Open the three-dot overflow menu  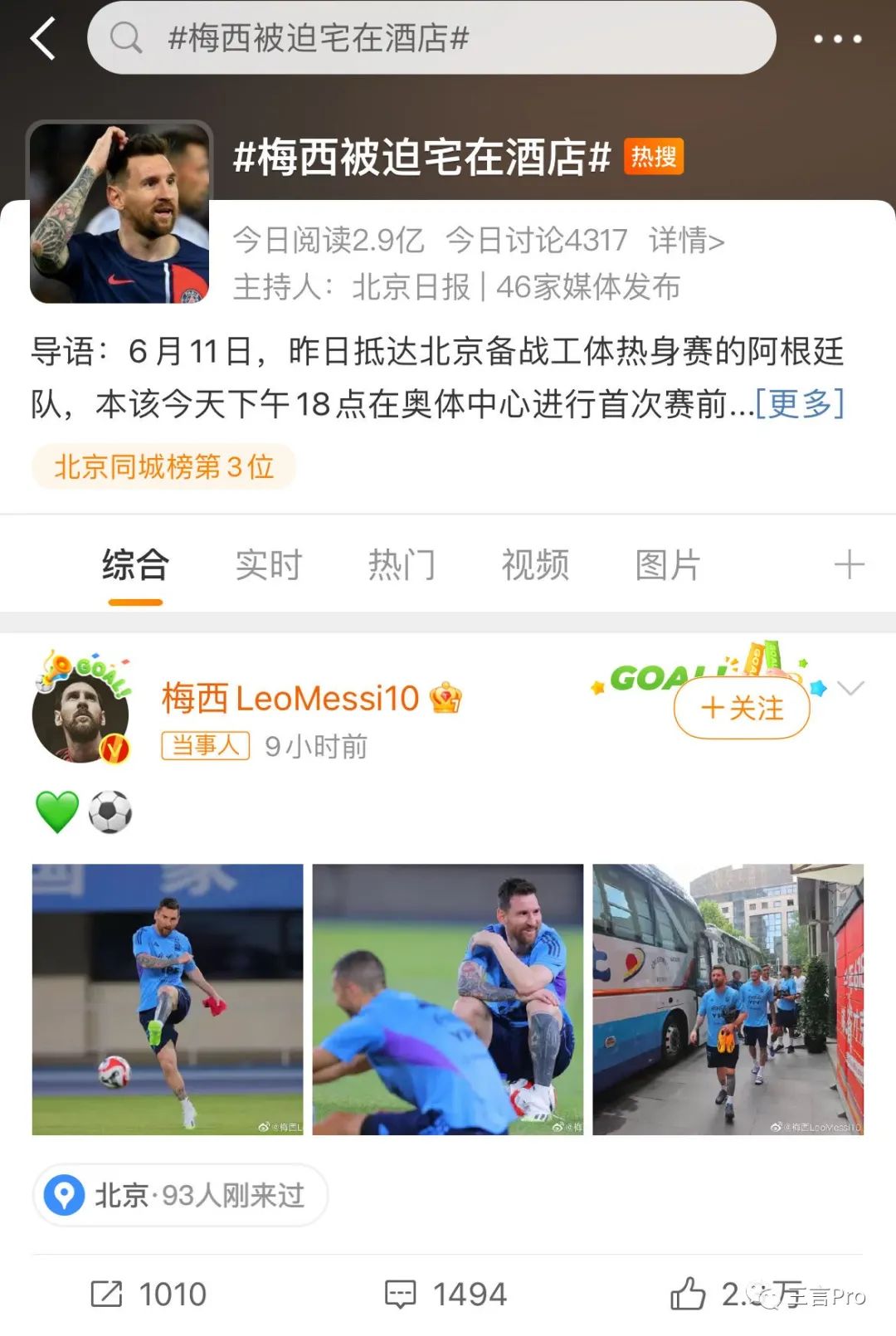837,39
